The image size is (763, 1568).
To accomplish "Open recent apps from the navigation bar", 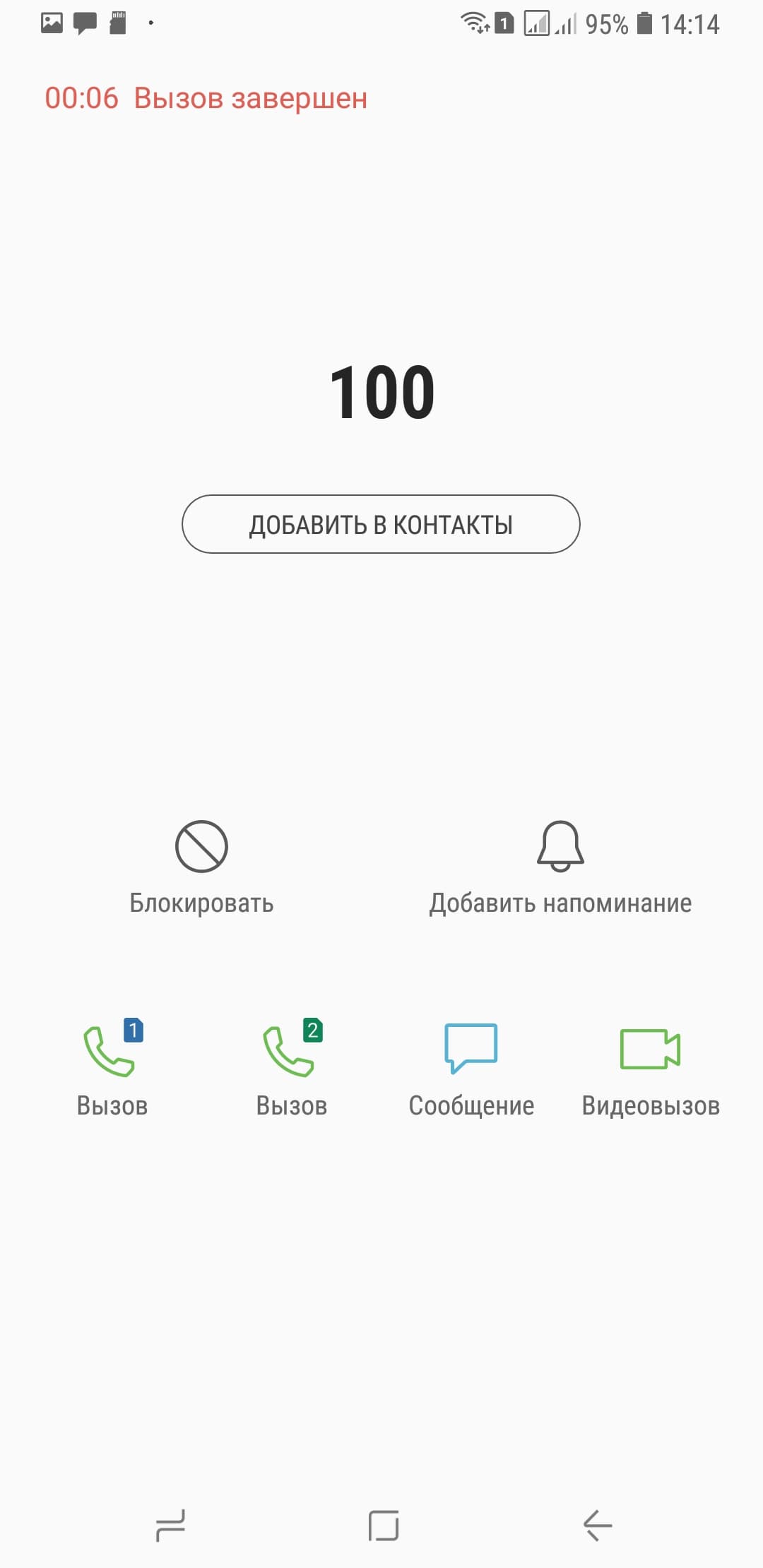I will point(170,1525).
